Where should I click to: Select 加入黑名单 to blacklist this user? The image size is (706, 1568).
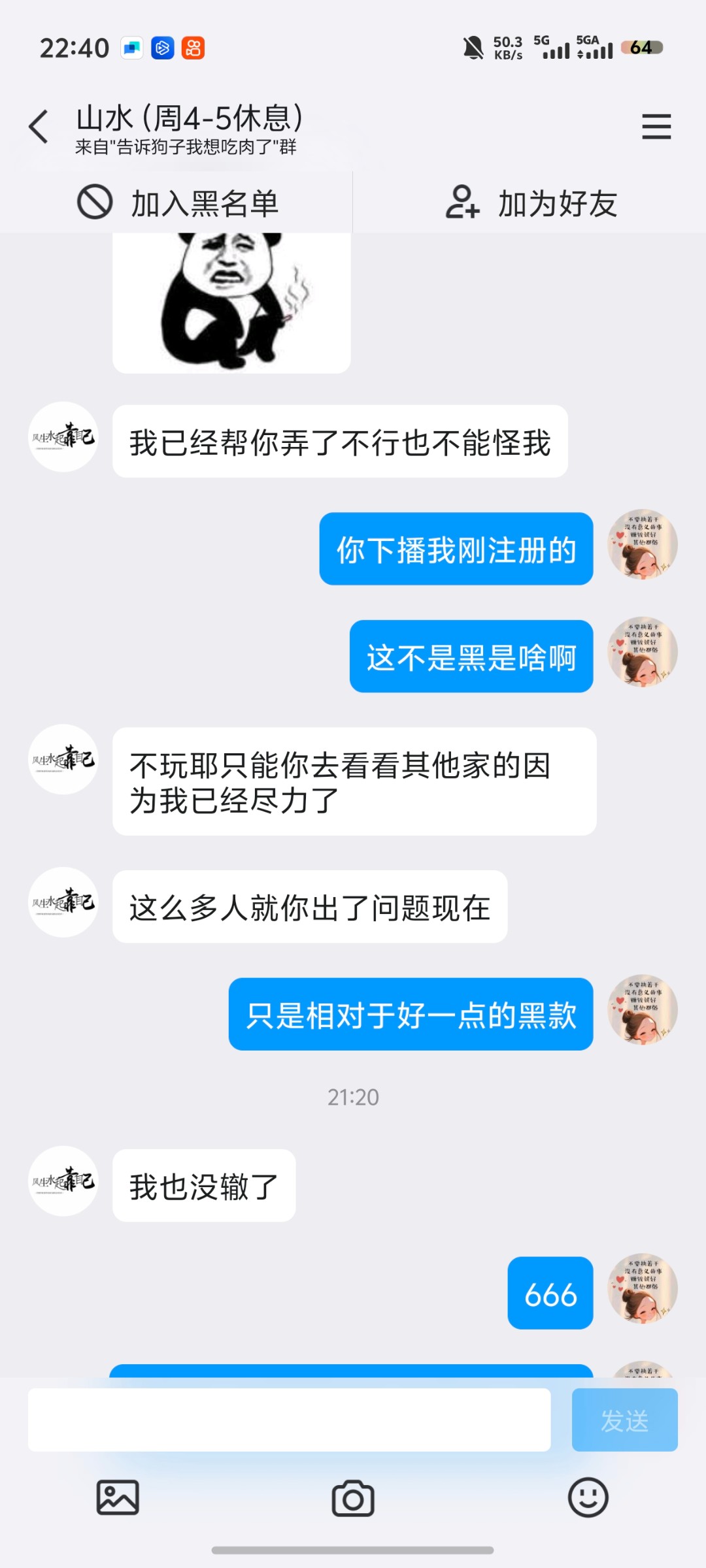click(x=205, y=204)
